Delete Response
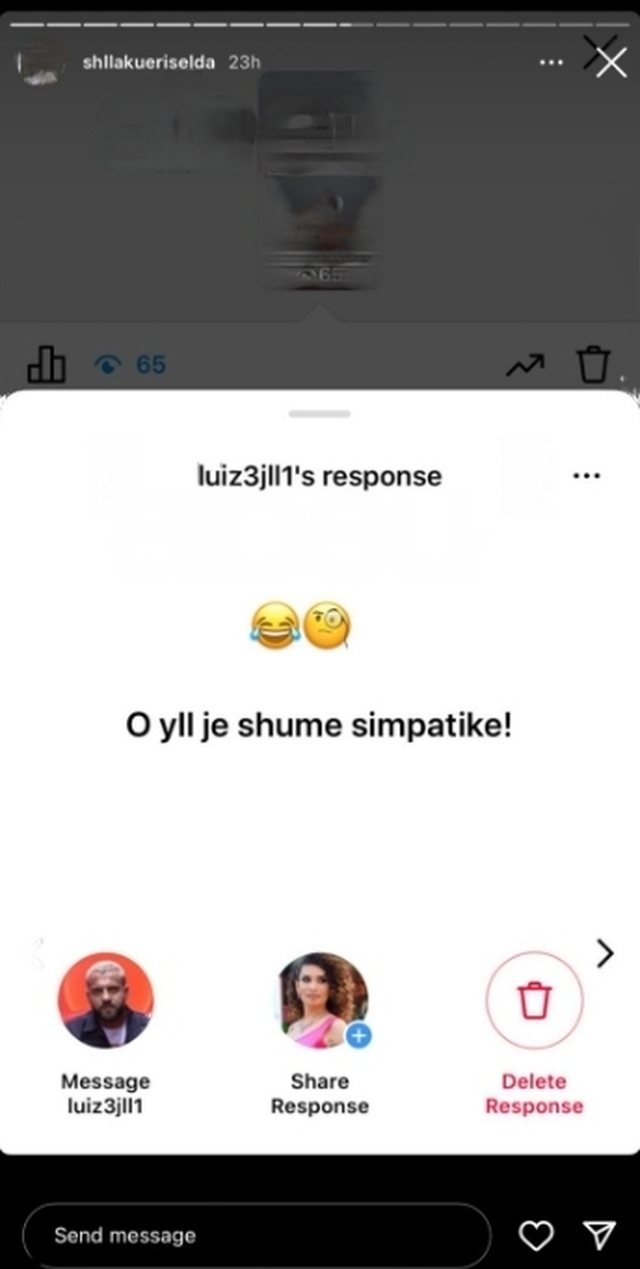Viewport: 640px width, 1269px height. [534, 1001]
